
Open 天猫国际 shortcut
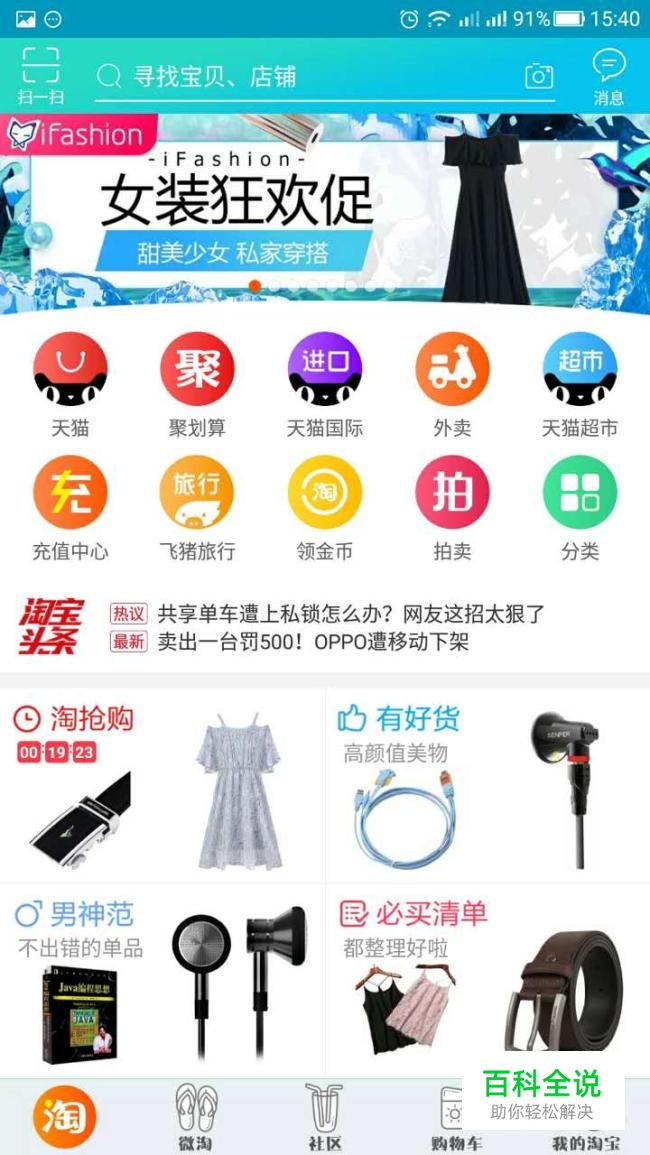[325, 385]
